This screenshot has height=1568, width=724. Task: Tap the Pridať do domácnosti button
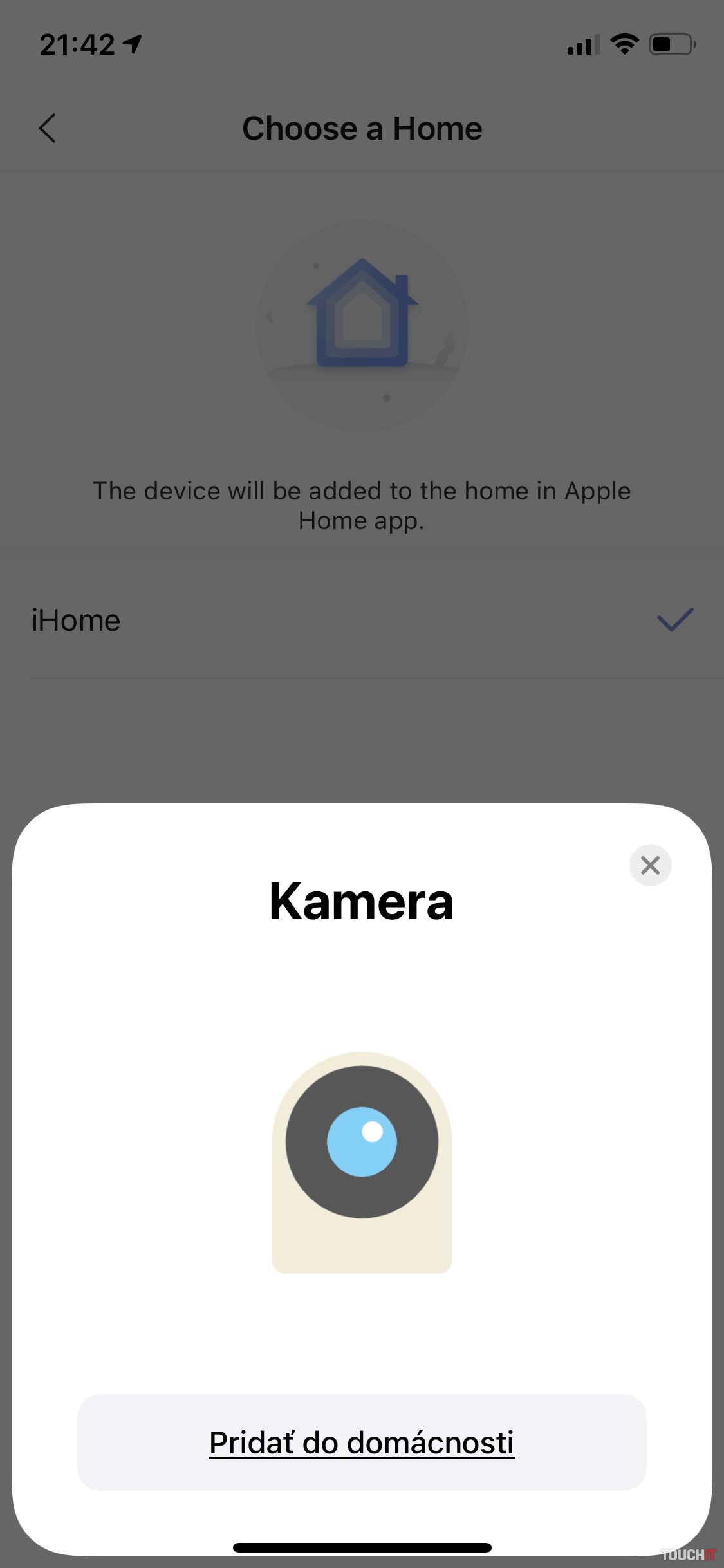(362, 1442)
